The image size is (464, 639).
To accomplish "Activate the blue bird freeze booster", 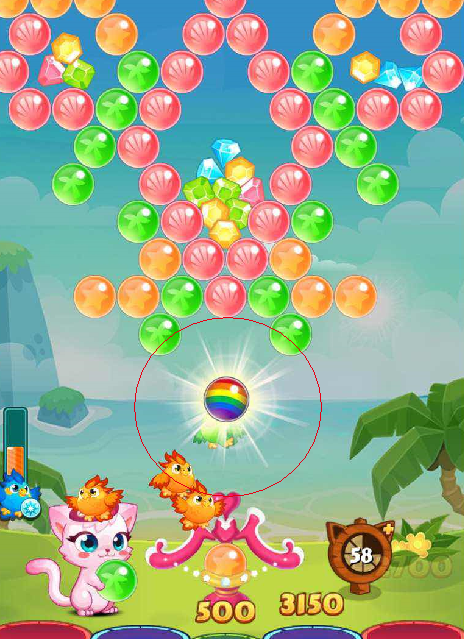I will (20, 494).
